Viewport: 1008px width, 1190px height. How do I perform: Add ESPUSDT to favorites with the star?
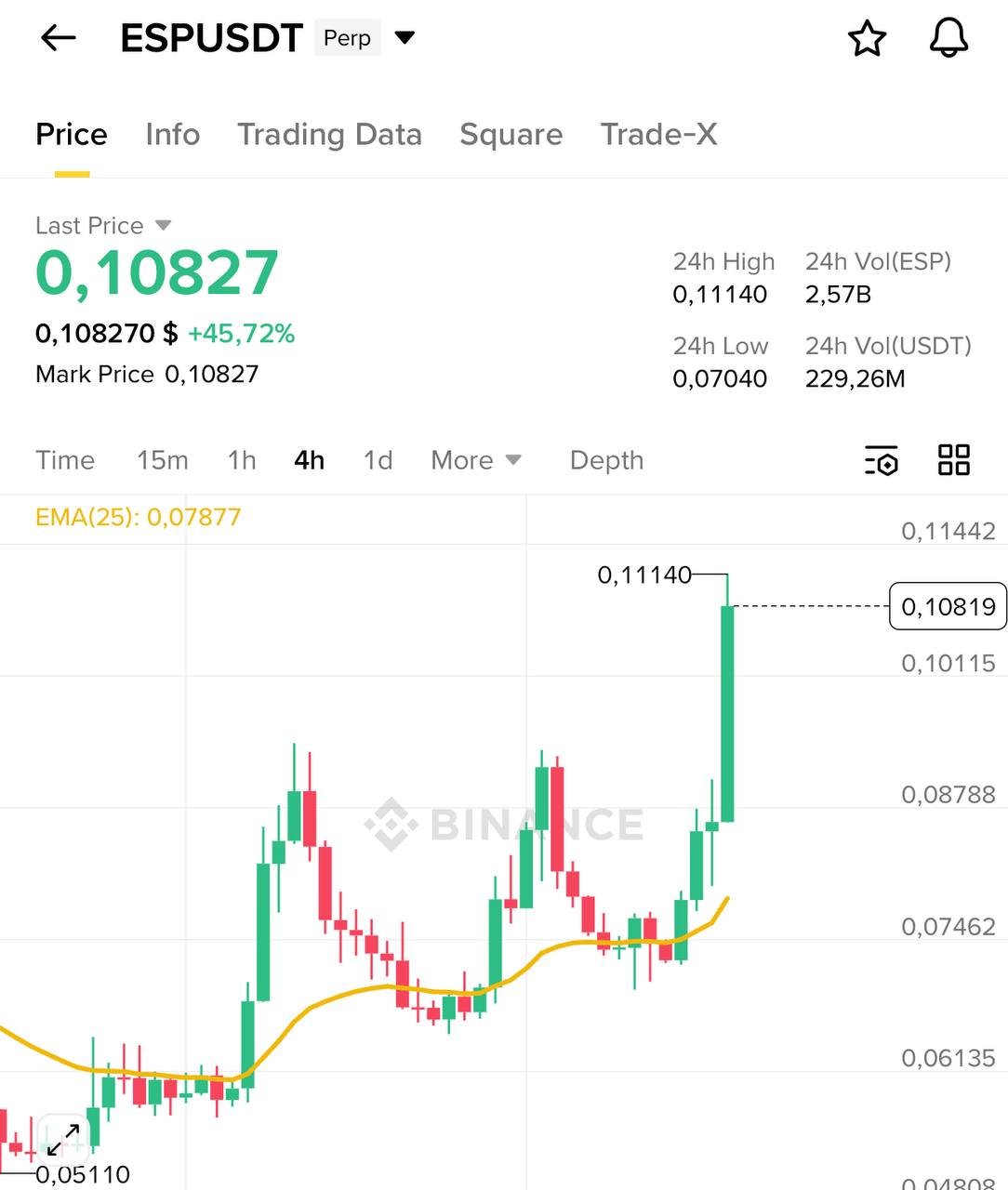click(867, 39)
